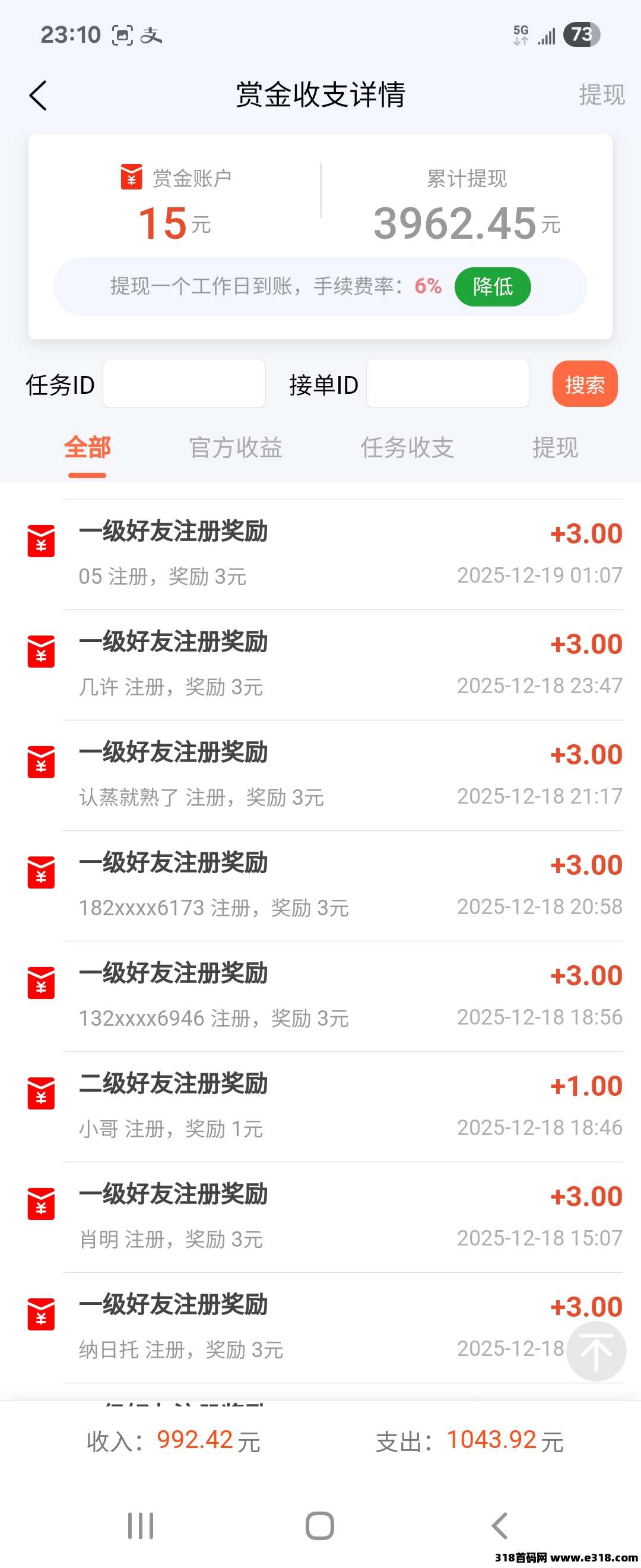Focus the 任务ID input field
The height and width of the screenshot is (1568, 641).
click(183, 384)
